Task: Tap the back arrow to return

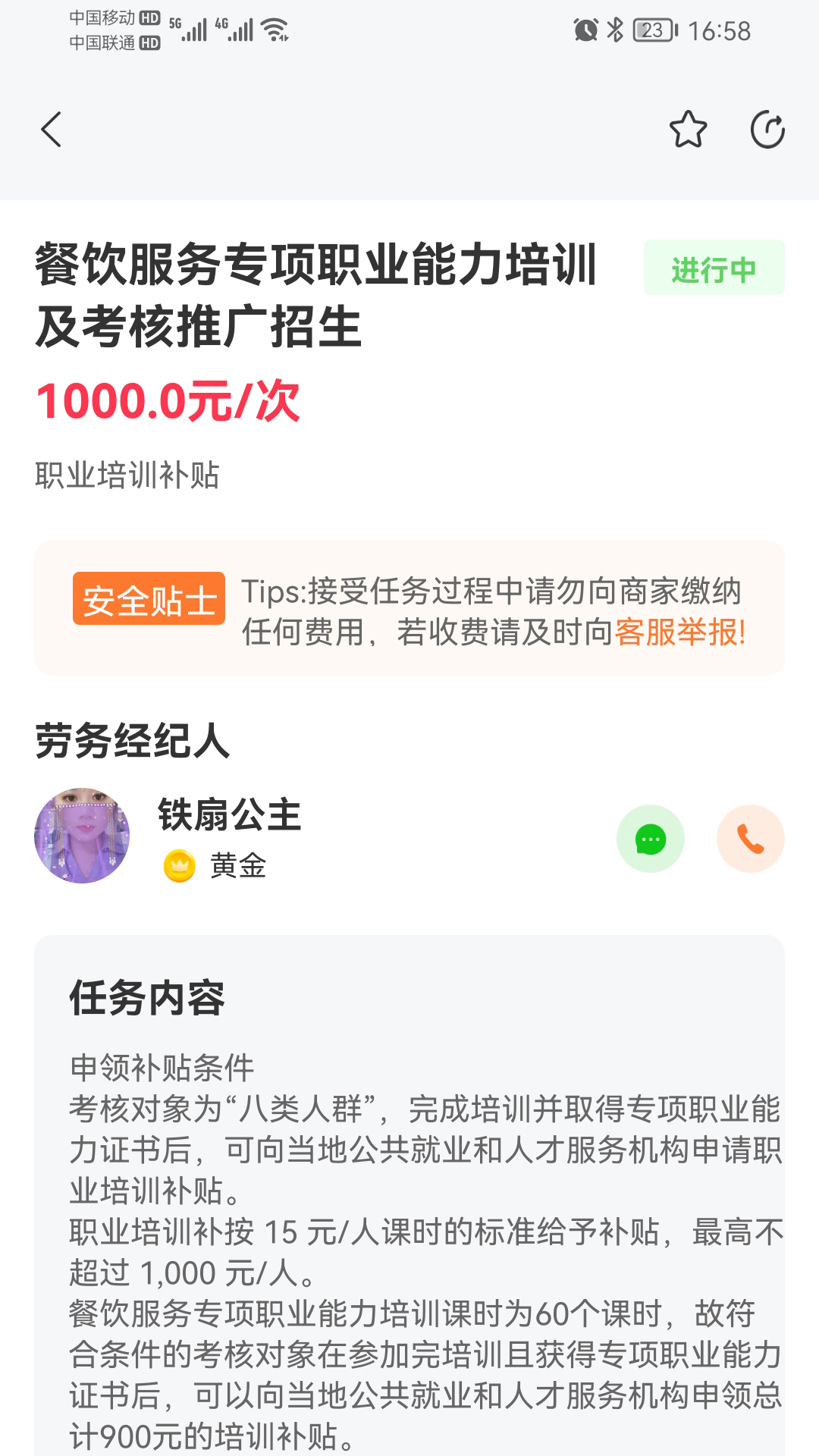Action: [x=51, y=129]
